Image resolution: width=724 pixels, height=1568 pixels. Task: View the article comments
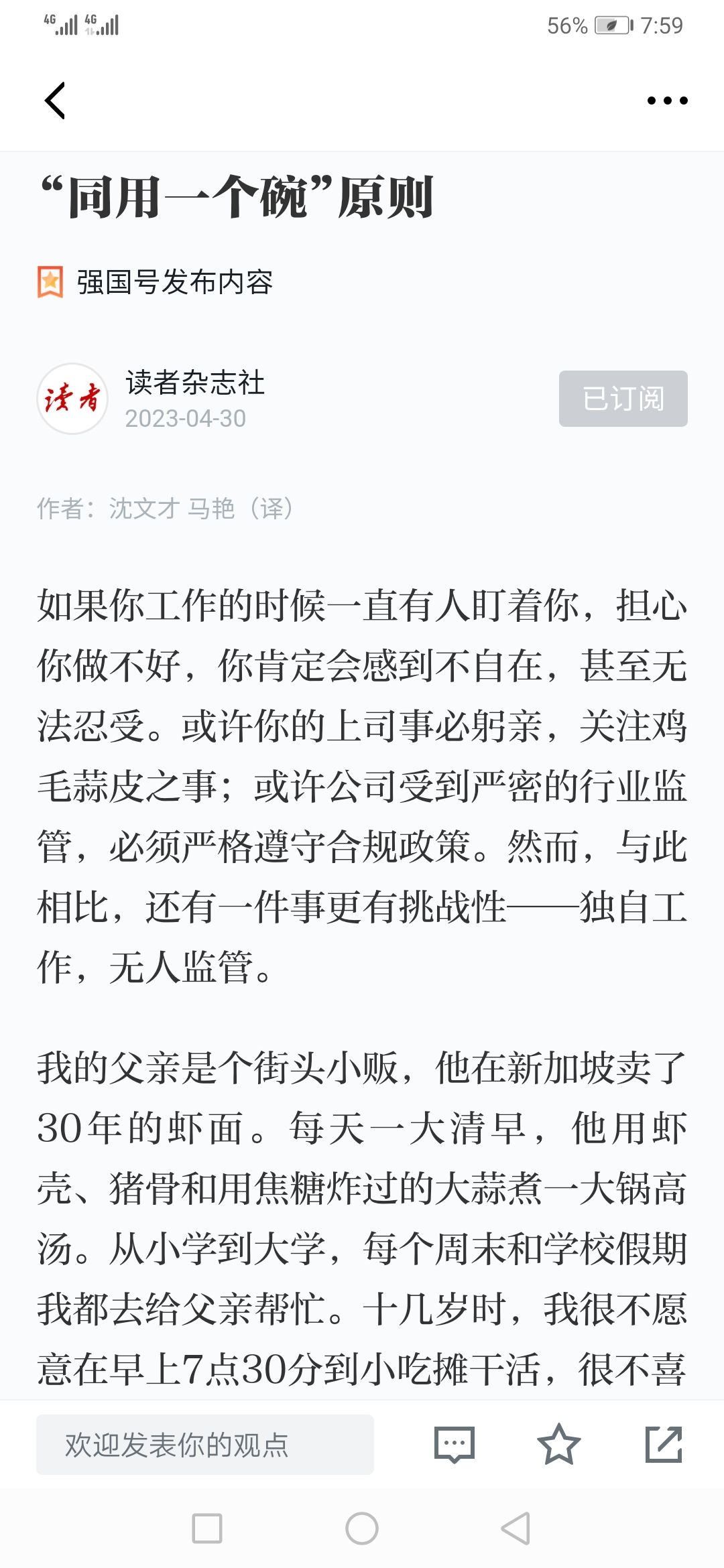pos(455,1445)
